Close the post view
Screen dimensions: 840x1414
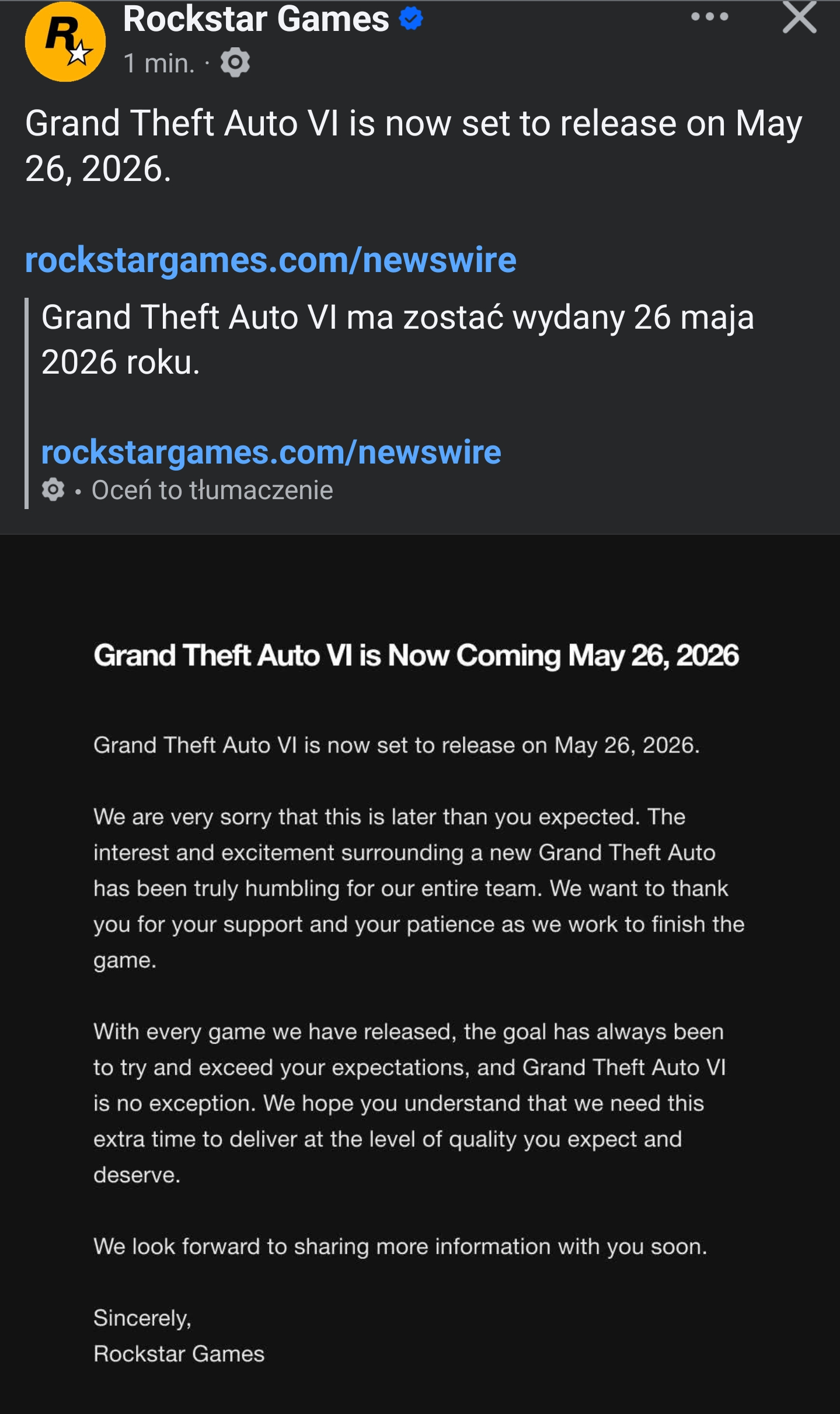(x=799, y=17)
